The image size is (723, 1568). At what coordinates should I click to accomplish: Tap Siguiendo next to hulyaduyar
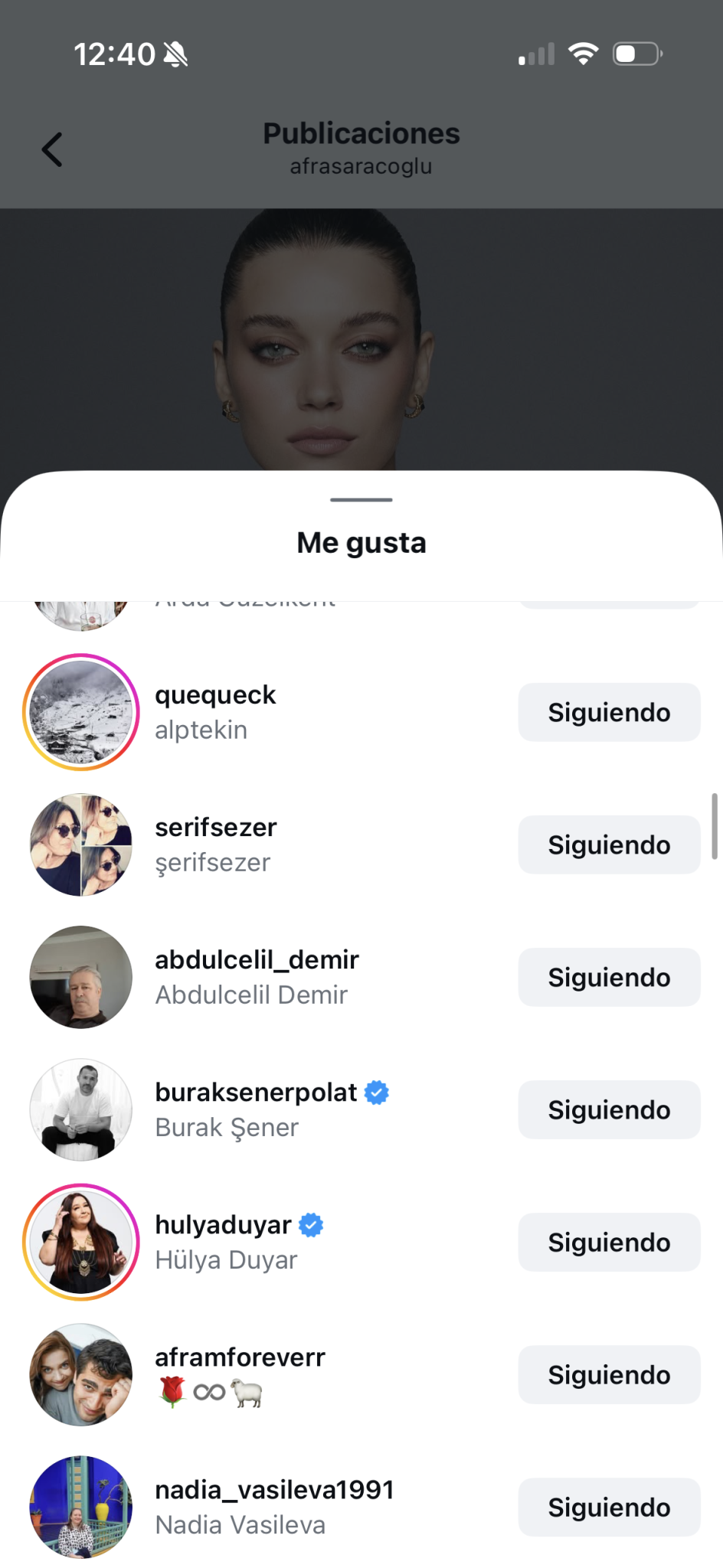tap(609, 1242)
